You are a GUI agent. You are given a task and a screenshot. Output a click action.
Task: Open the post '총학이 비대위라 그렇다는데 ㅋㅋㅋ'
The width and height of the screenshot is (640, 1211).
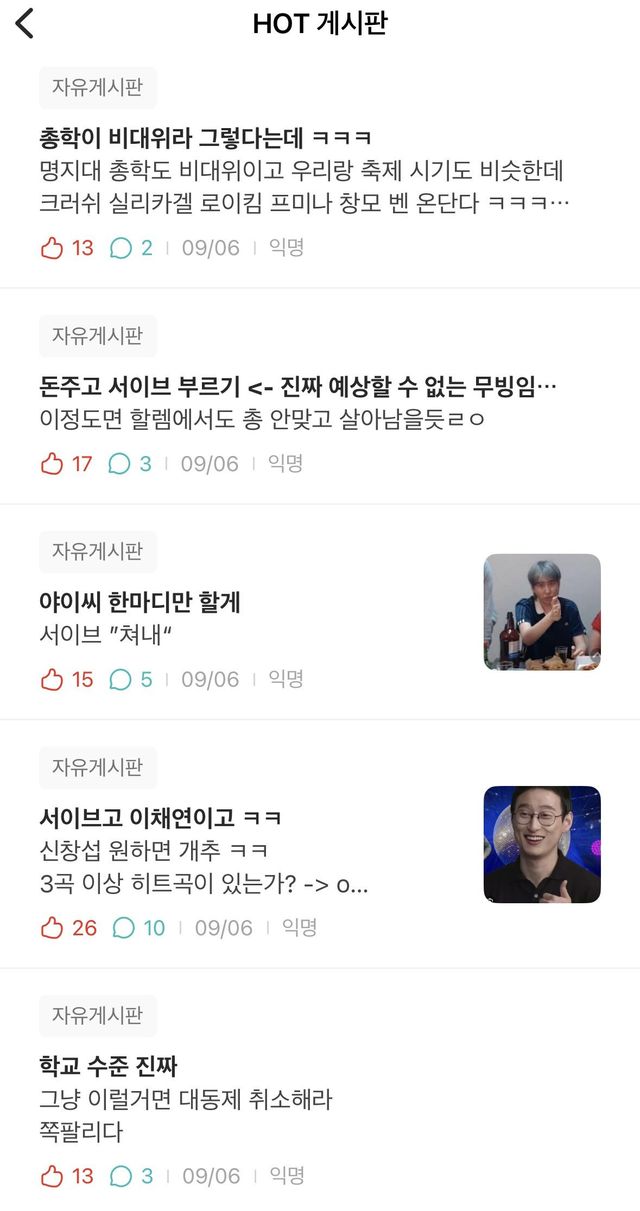pyautogui.click(x=204, y=137)
